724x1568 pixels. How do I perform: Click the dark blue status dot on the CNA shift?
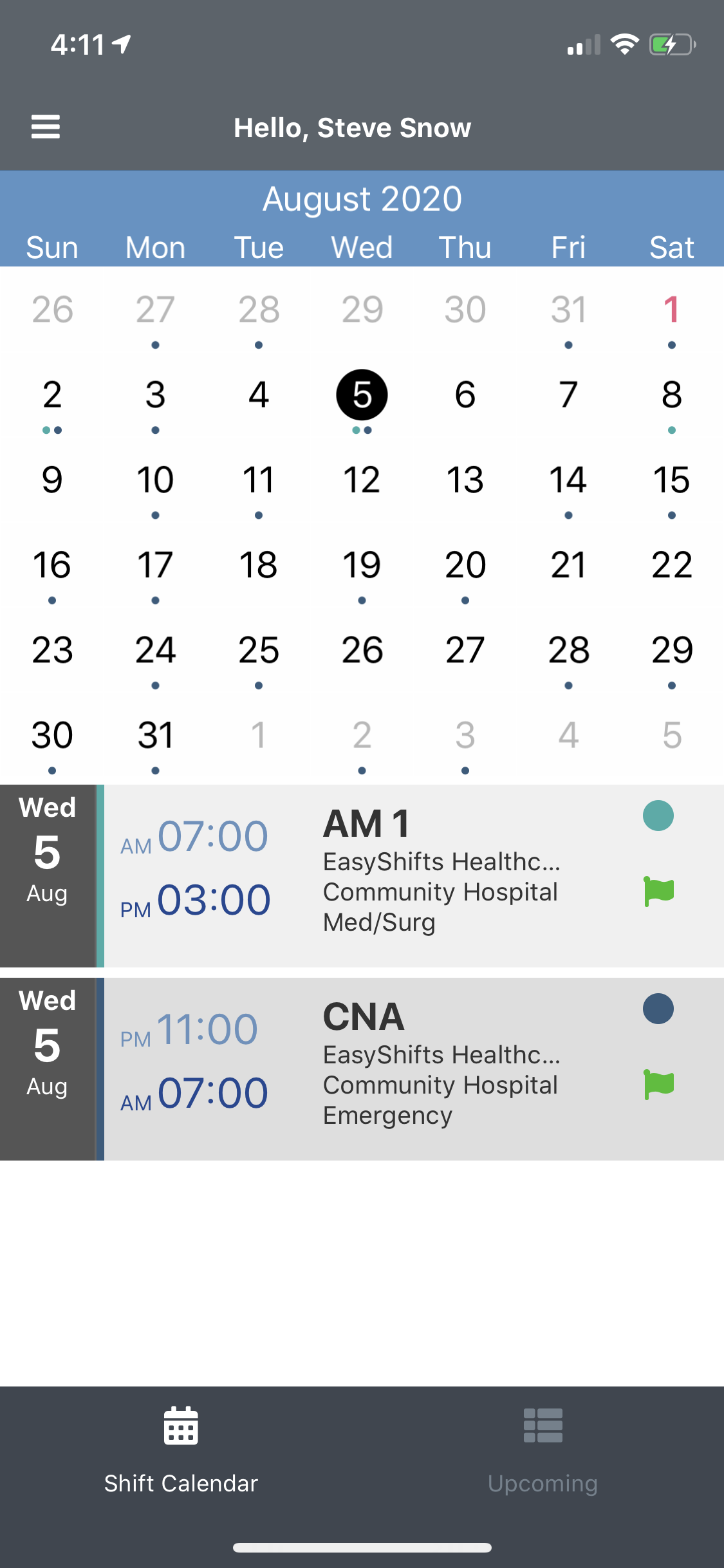point(657,1009)
